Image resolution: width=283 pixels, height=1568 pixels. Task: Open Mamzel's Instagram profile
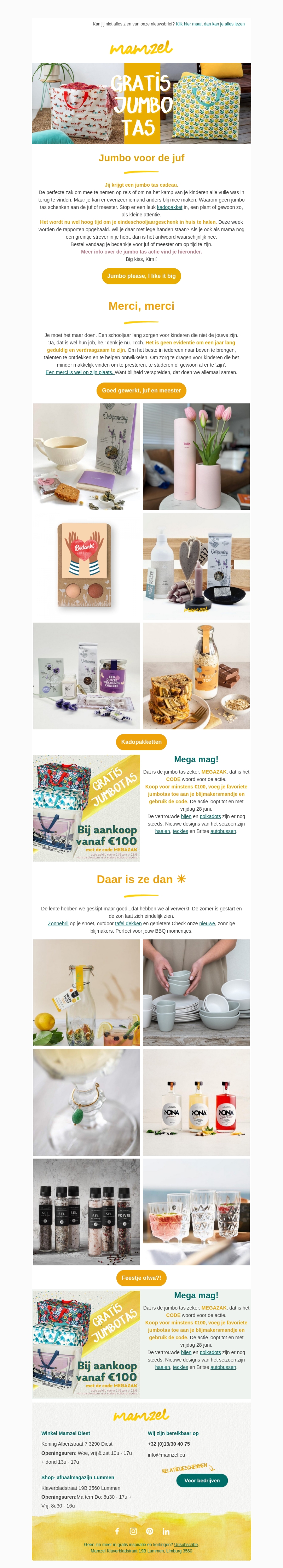click(x=133, y=1531)
